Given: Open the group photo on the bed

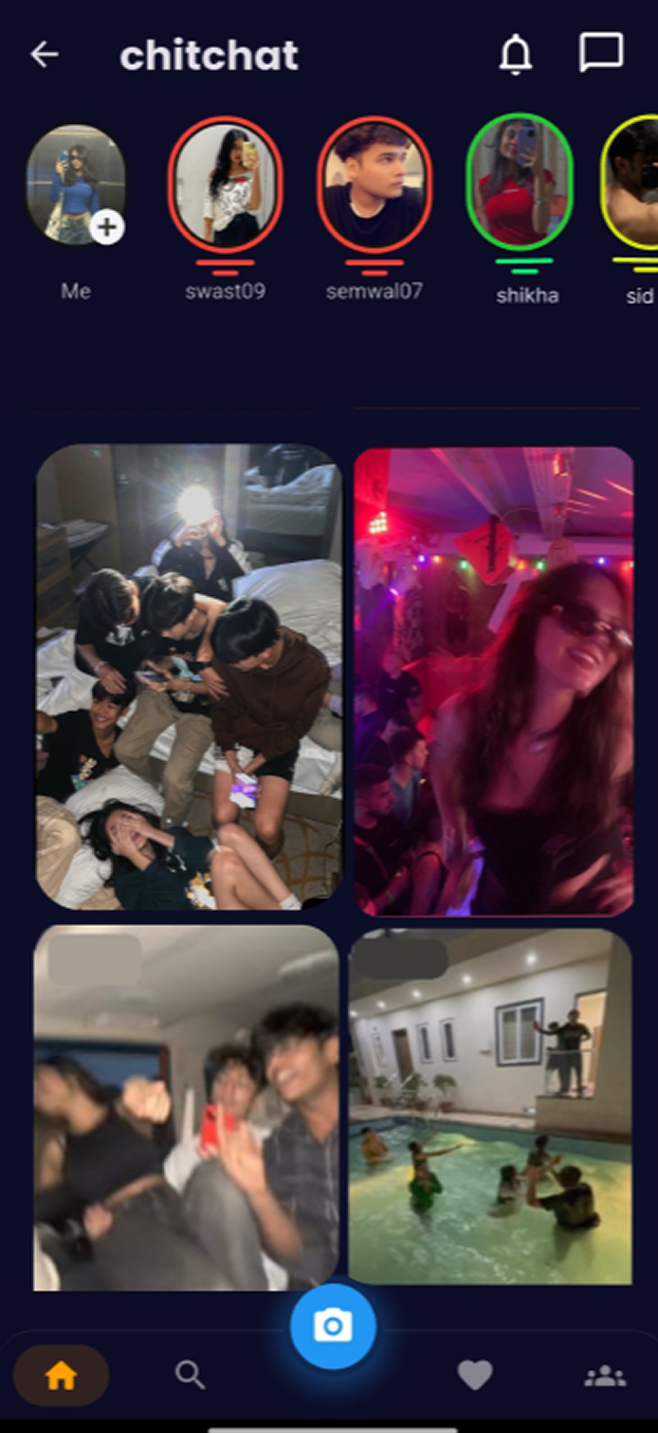Looking at the screenshot, I should tap(189, 677).
